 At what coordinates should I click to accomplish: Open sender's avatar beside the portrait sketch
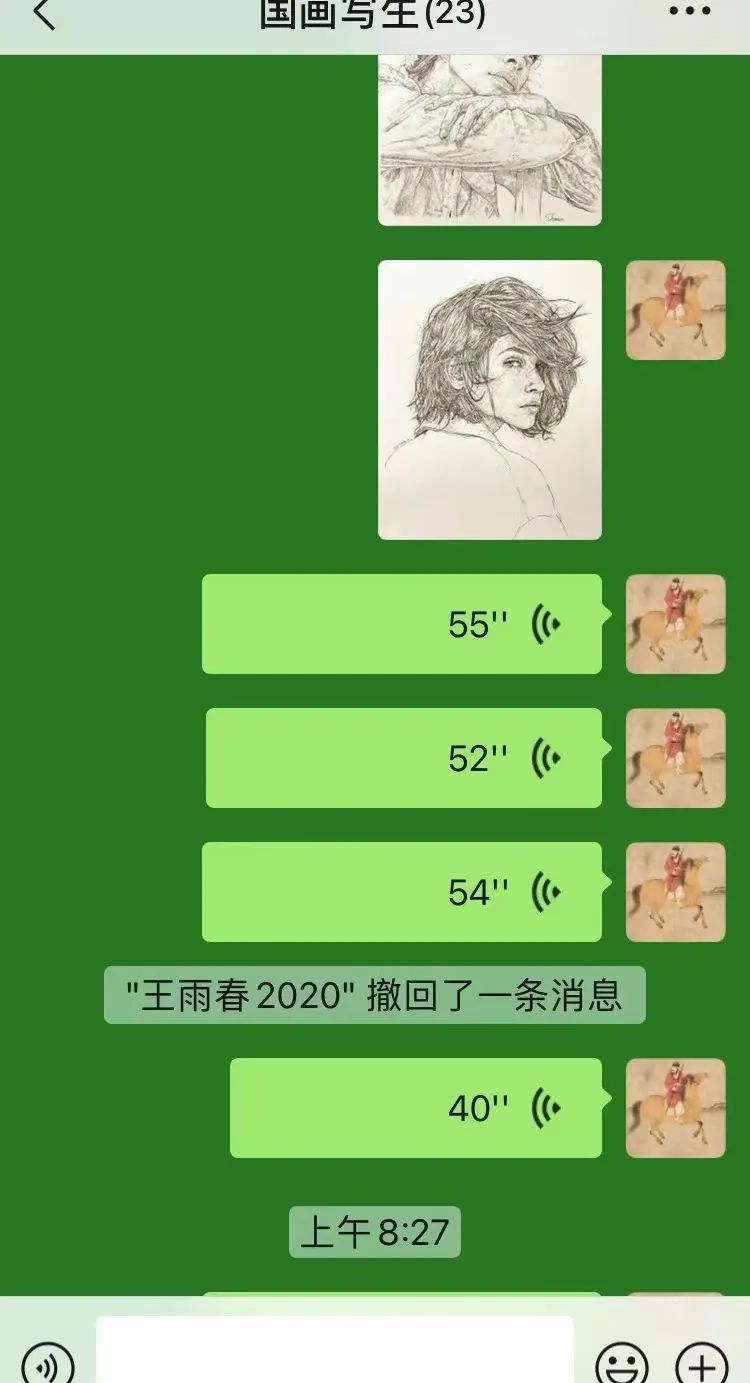675,310
